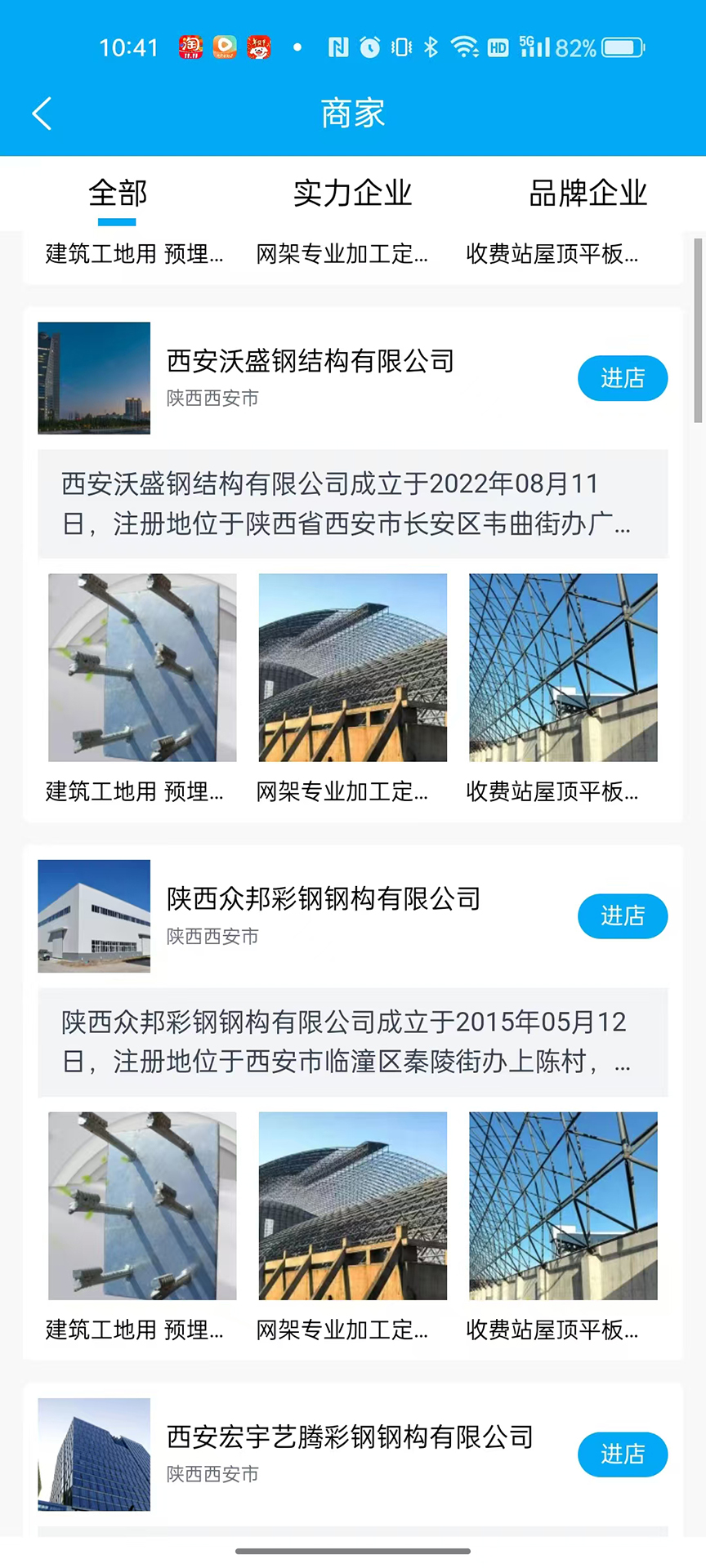
Task: Tap 进店 for 西安宏宇艺腾彩钢钢构有限公司
Action: [x=622, y=1454]
